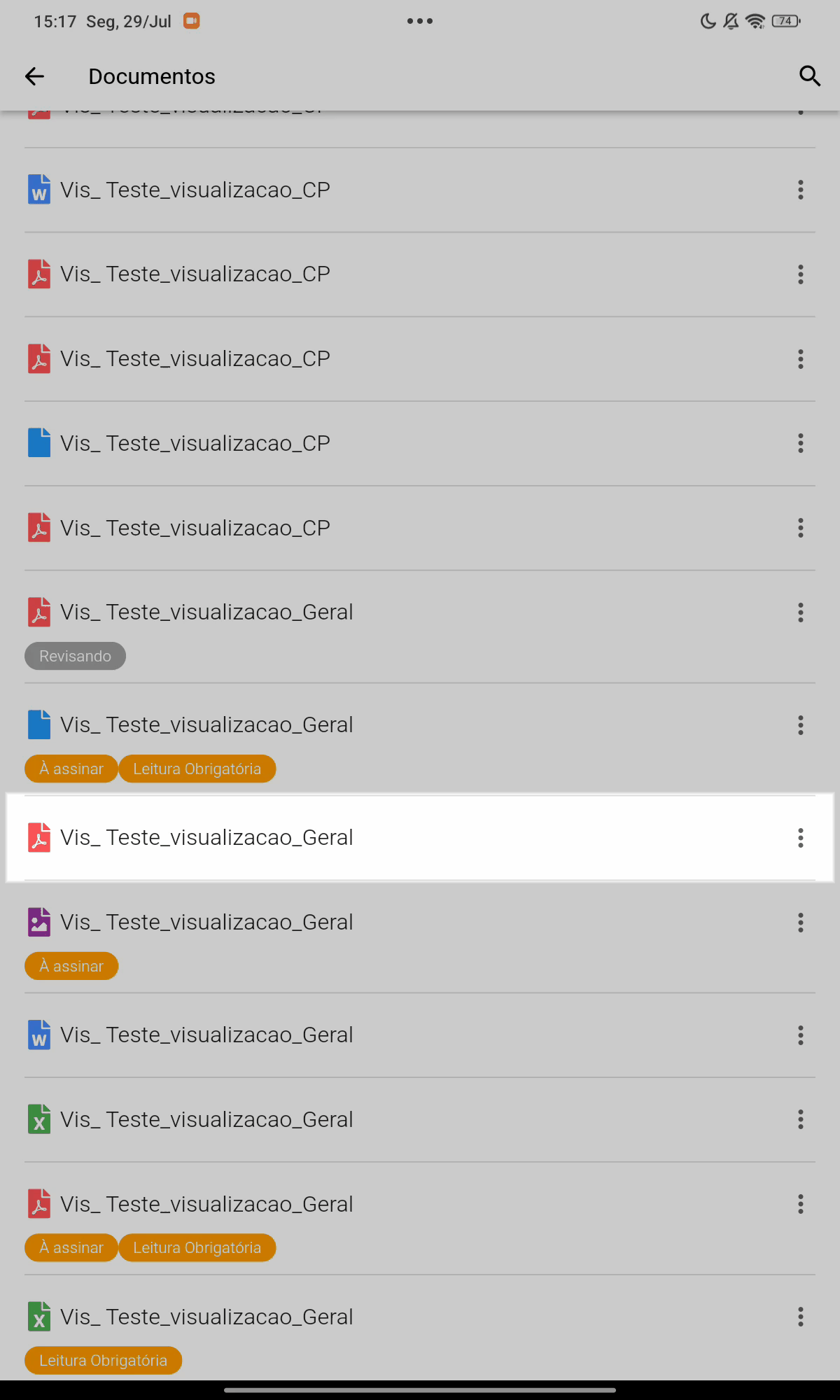Open the blue generic file Vis_ Teste_visualizacao_Geral
This screenshot has width=840, height=1400.
coord(420,739)
